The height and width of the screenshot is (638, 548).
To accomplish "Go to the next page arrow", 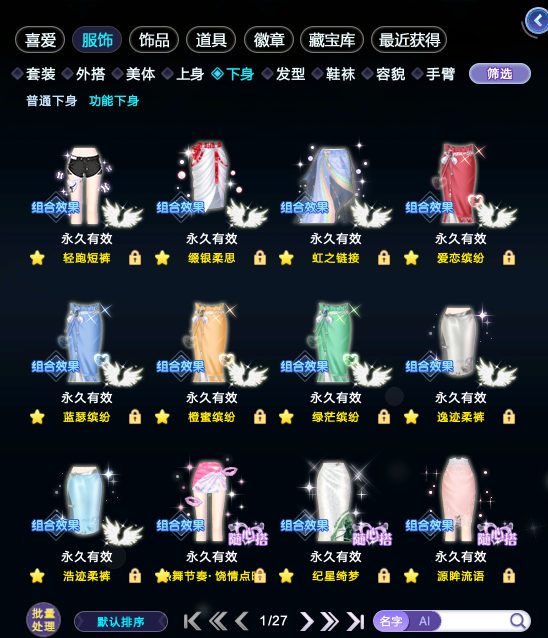I will (x=306, y=621).
